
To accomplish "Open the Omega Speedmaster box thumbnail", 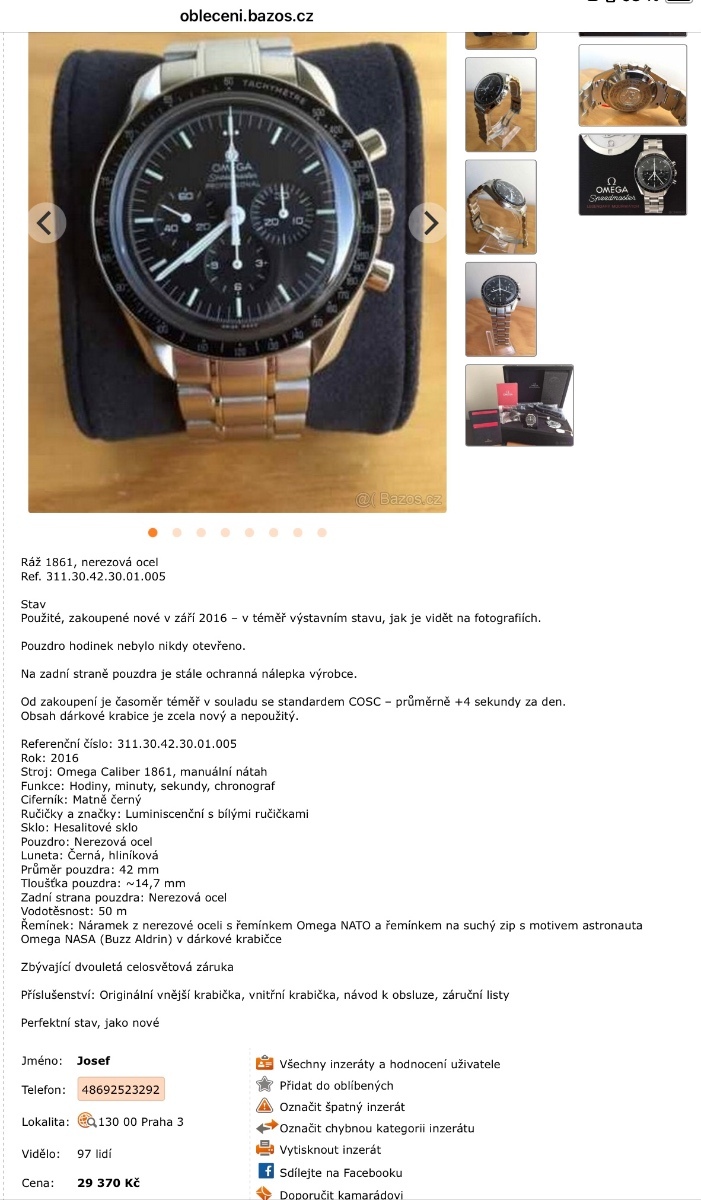I will click(632, 175).
